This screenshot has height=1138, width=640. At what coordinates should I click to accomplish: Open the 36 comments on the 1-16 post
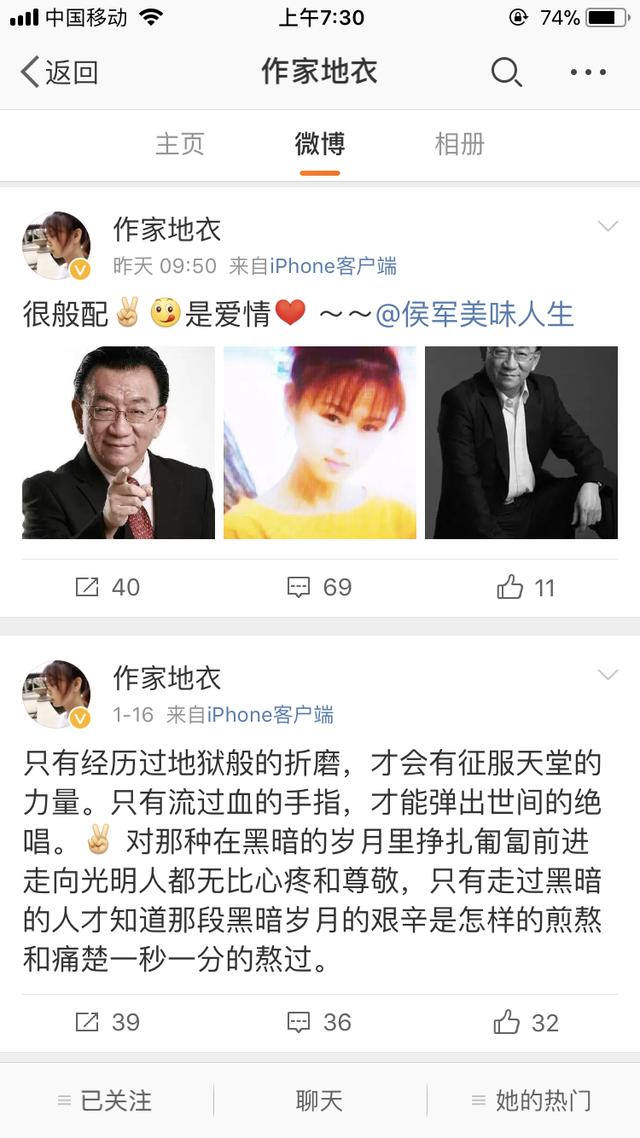(x=319, y=1023)
